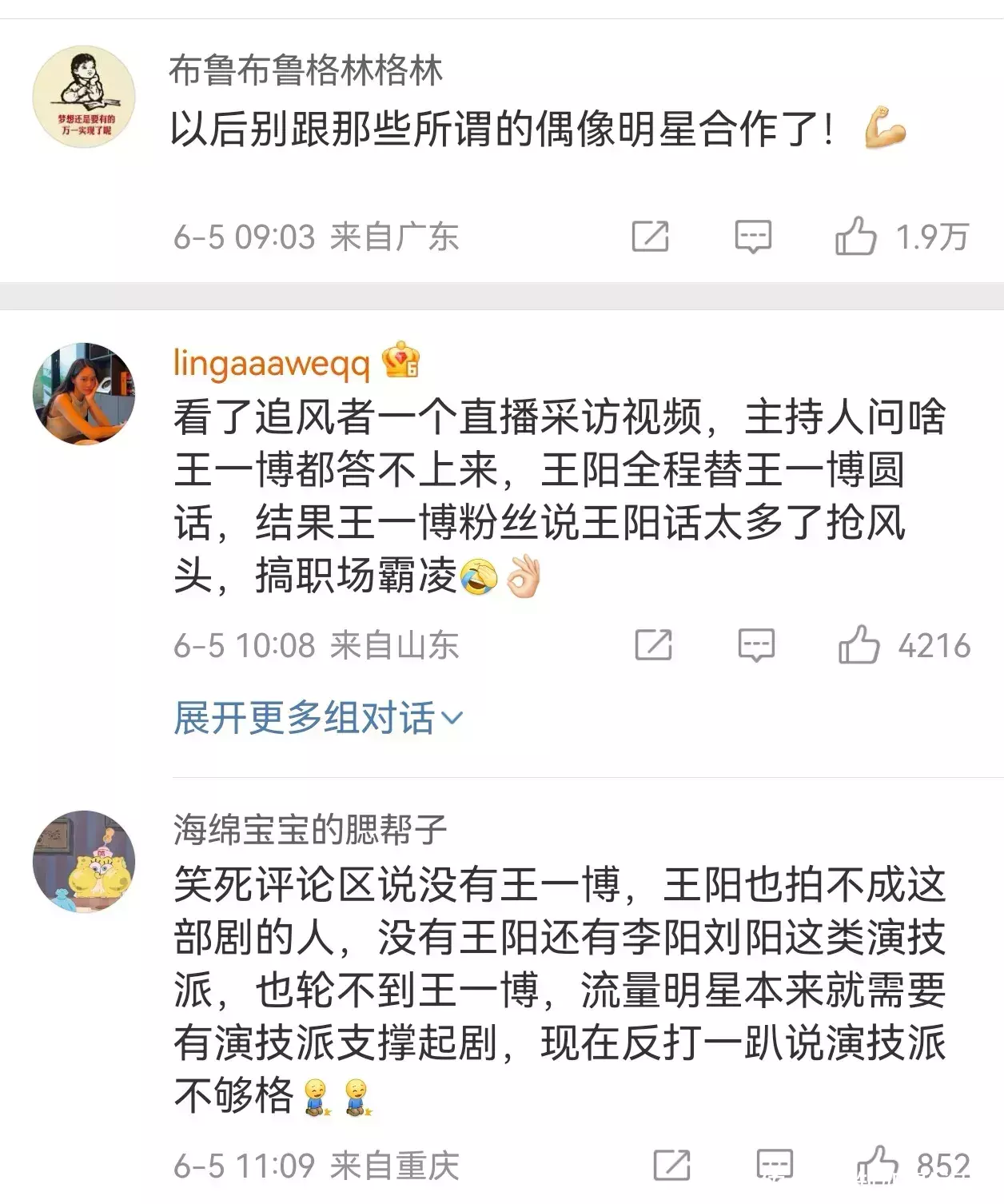Reply to lingaaaweqq's comment
Image resolution: width=1004 pixels, height=1204 pixels.
point(755,644)
